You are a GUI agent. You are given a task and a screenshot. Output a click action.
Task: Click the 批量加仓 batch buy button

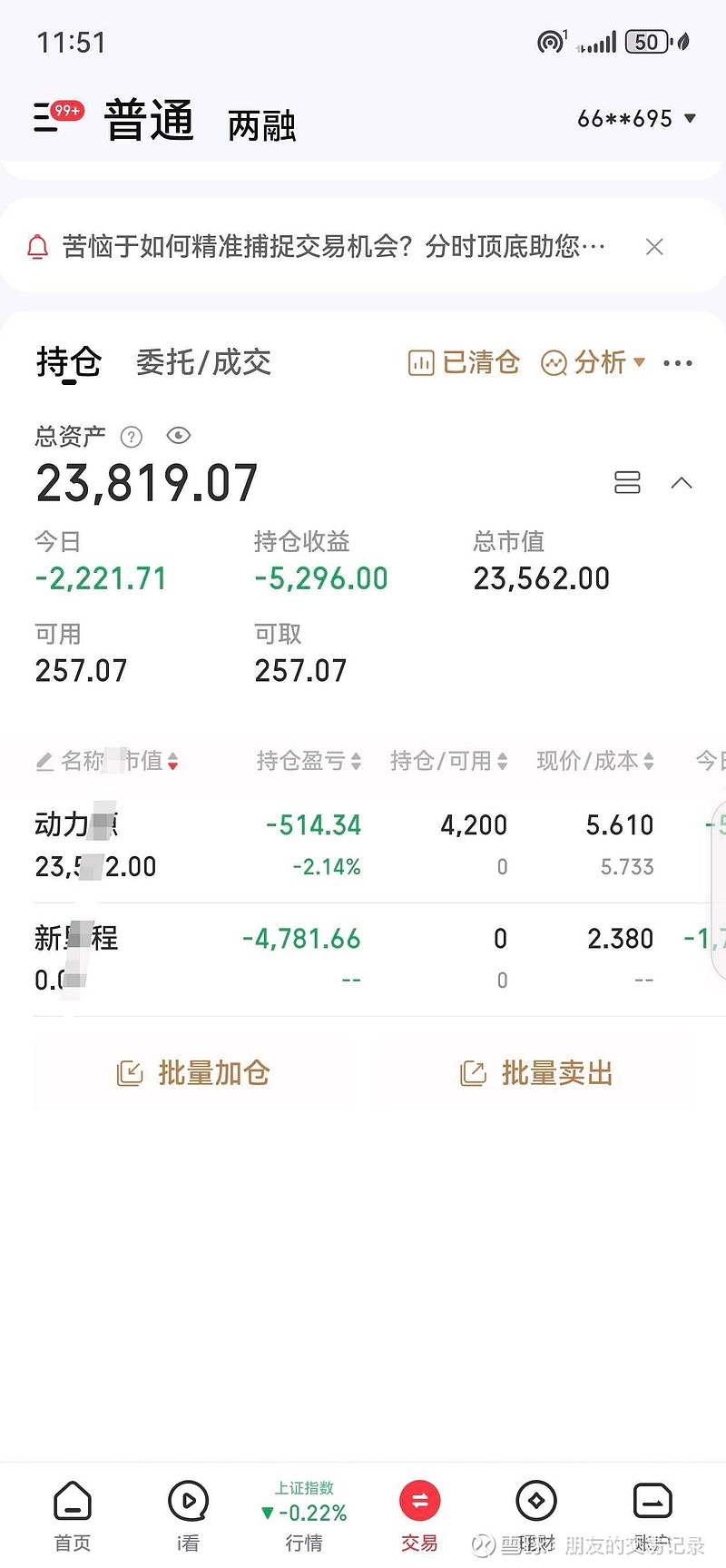tap(193, 1072)
